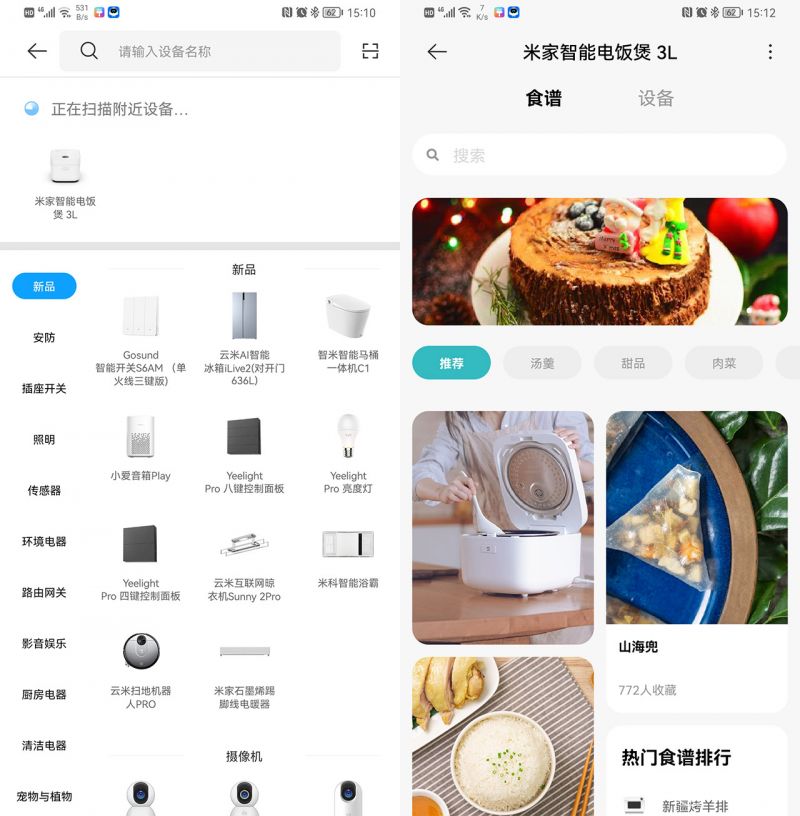
Task: Open the 安防 category
Action: coord(44,338)
